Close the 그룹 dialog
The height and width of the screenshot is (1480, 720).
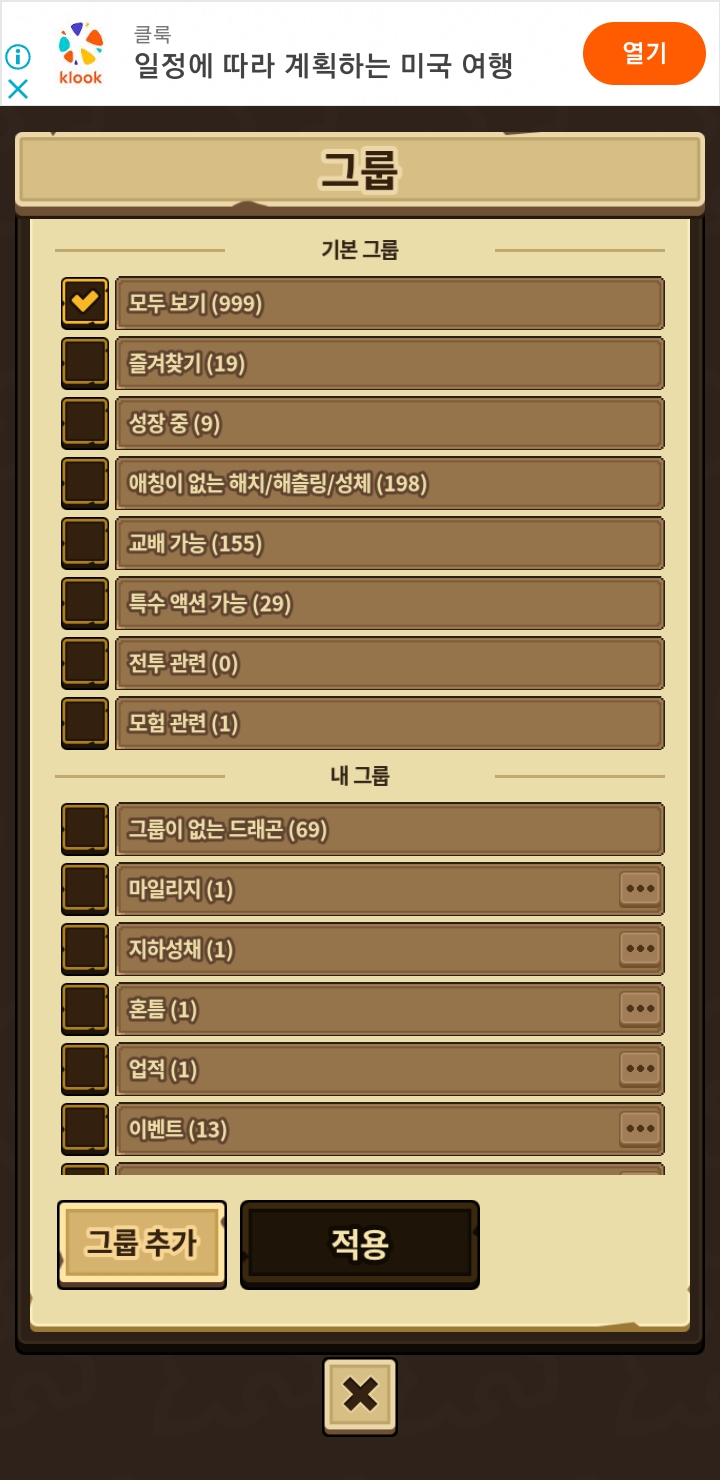[x=360, y=1395]
